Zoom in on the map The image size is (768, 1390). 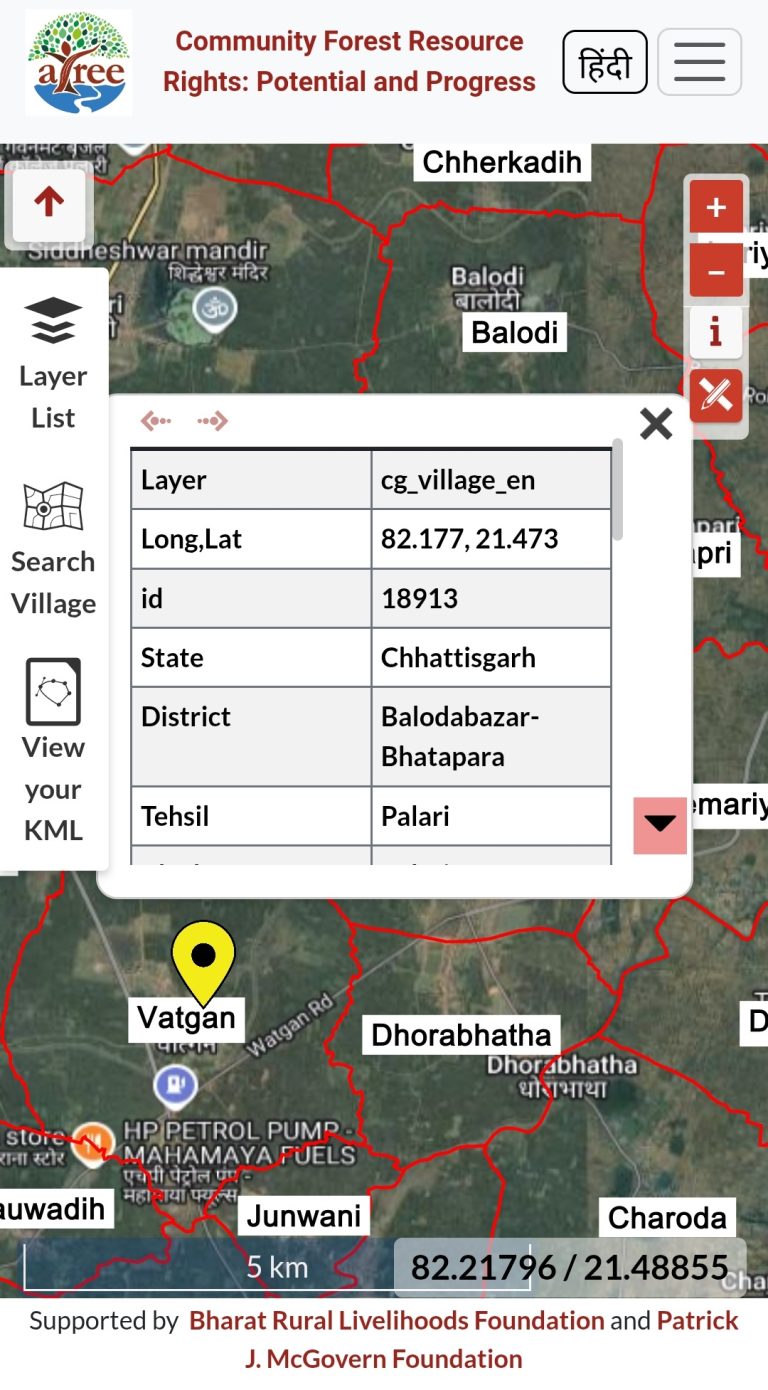pyautogui.click(x=716, y=207)
